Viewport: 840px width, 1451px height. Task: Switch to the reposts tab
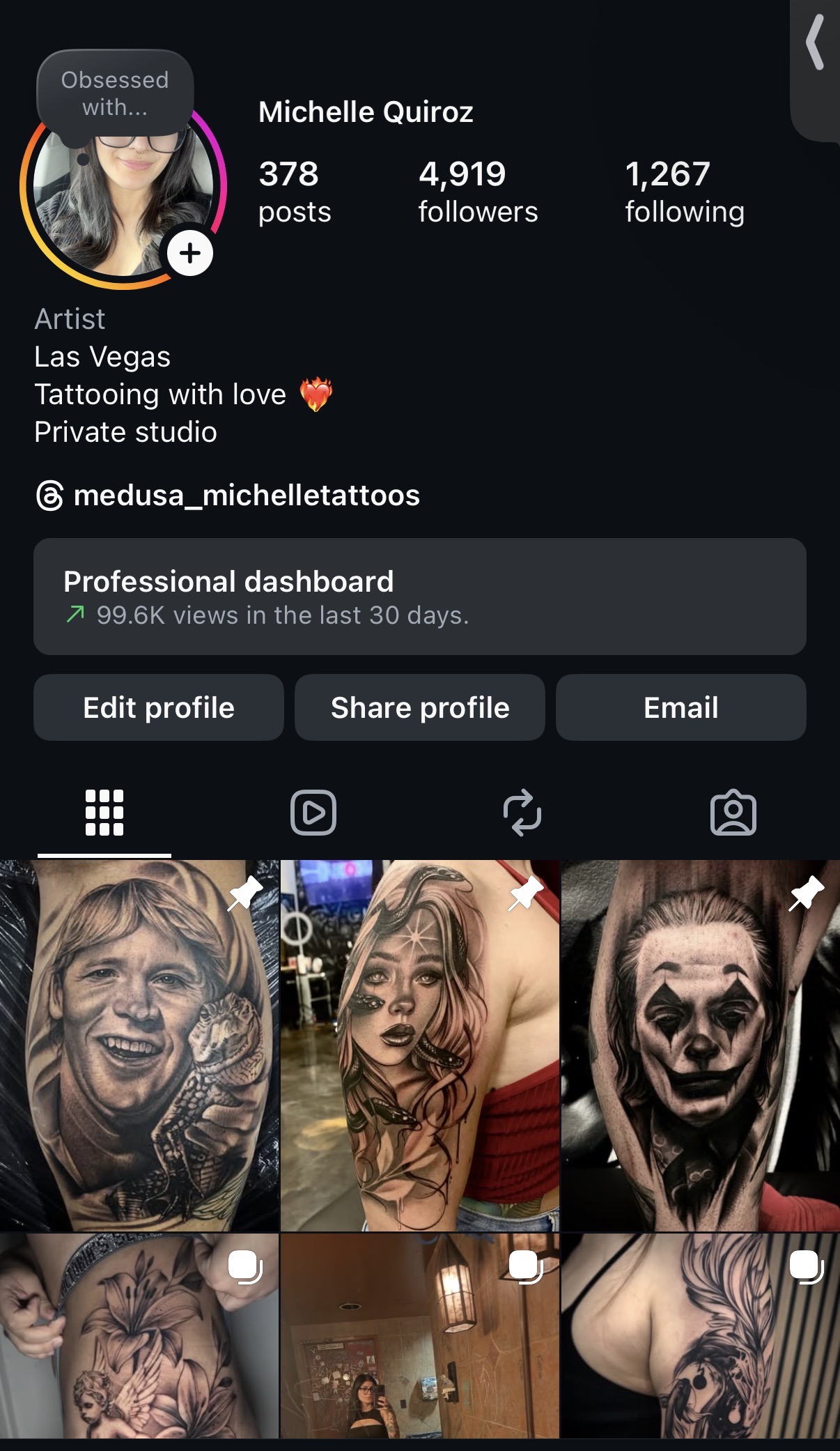tap(522, 813)
